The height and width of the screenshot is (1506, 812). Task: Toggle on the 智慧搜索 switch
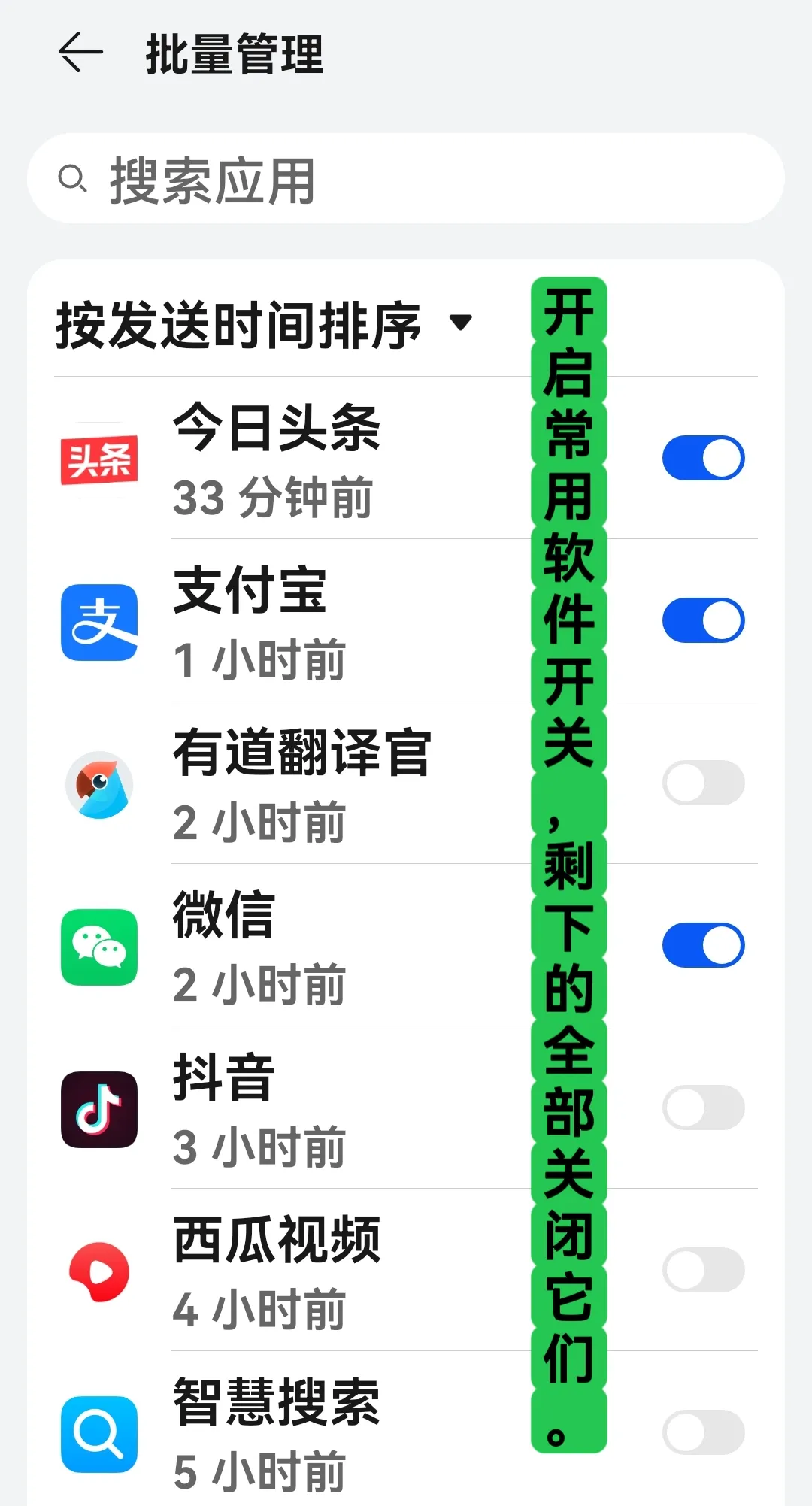[703, 1432]
